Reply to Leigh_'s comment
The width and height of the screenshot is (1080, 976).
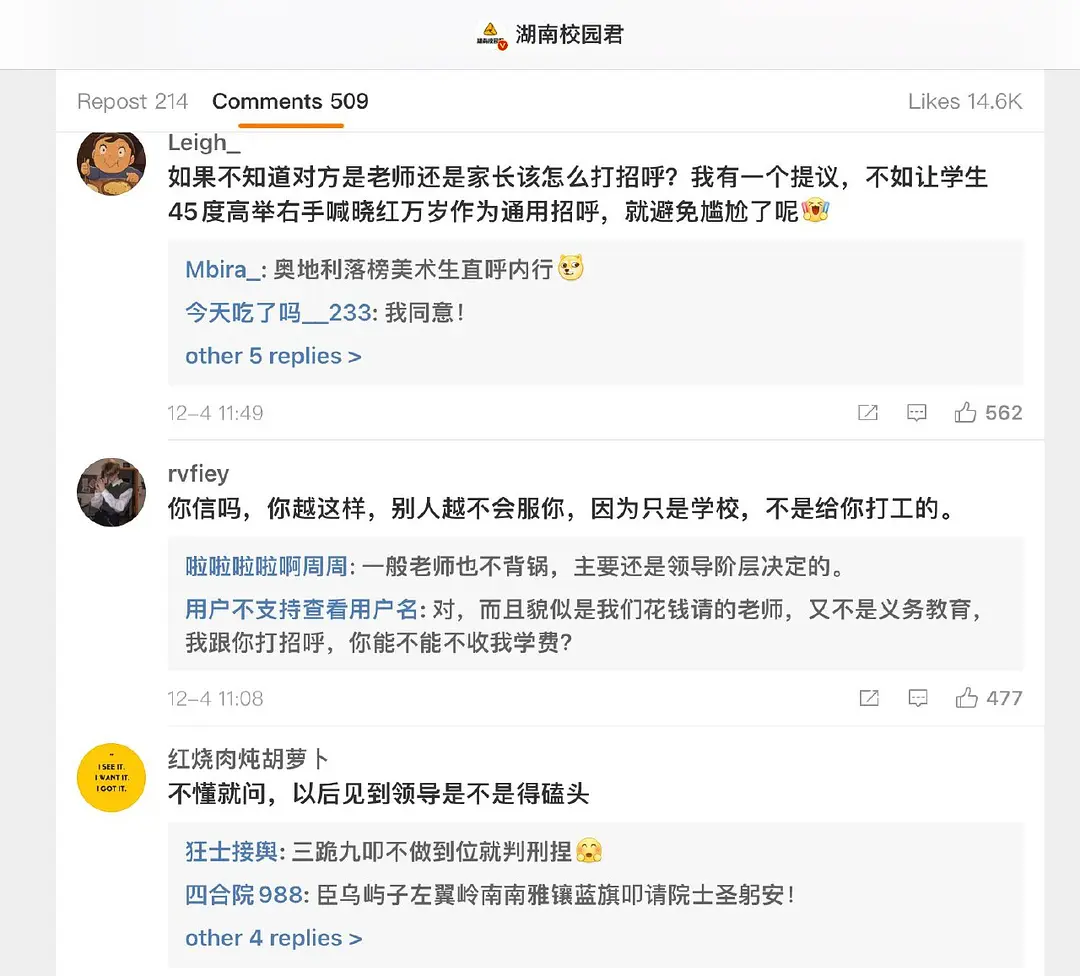pos(917,413)
